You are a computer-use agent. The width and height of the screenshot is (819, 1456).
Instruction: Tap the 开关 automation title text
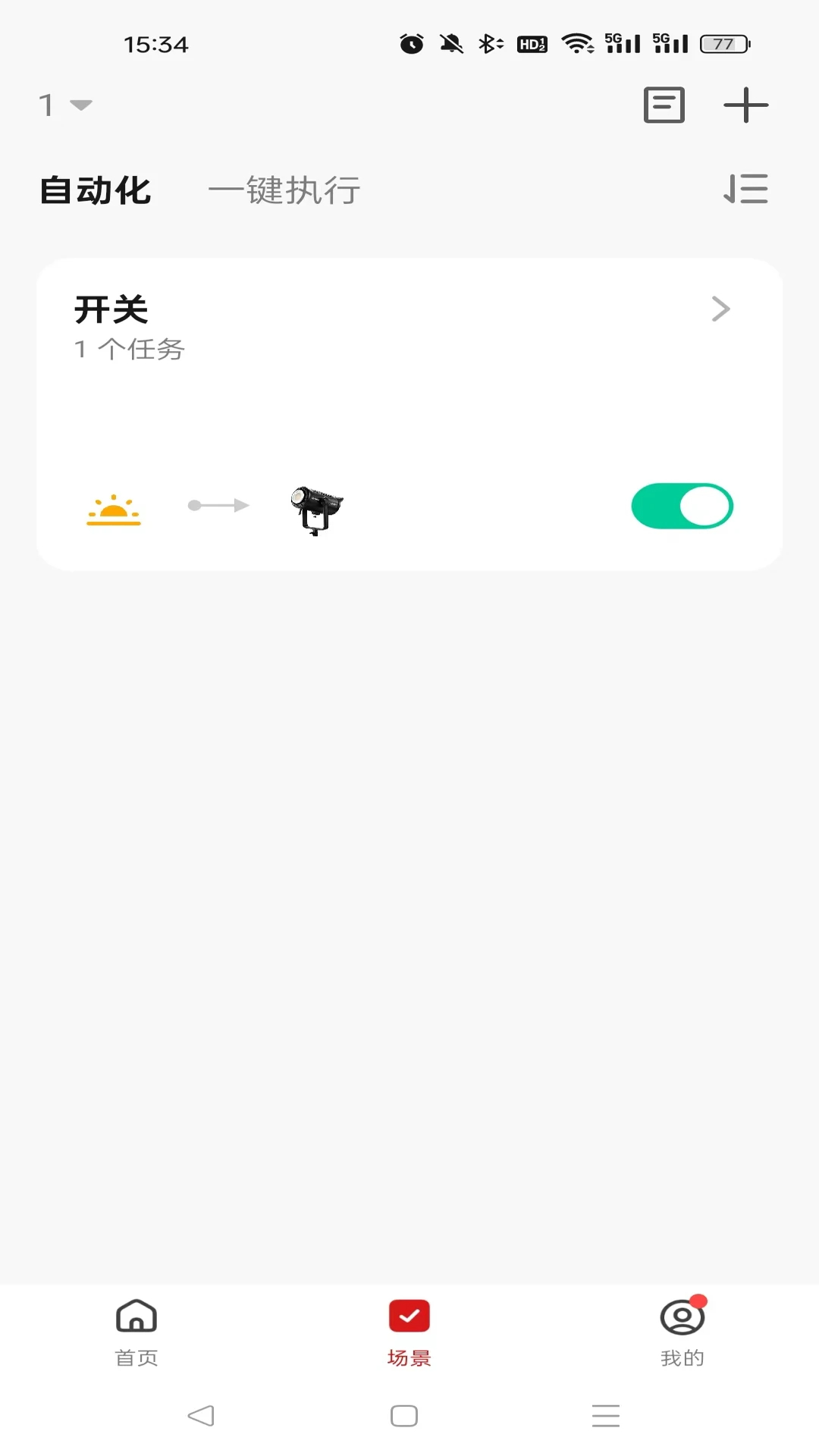click(112, 308)
